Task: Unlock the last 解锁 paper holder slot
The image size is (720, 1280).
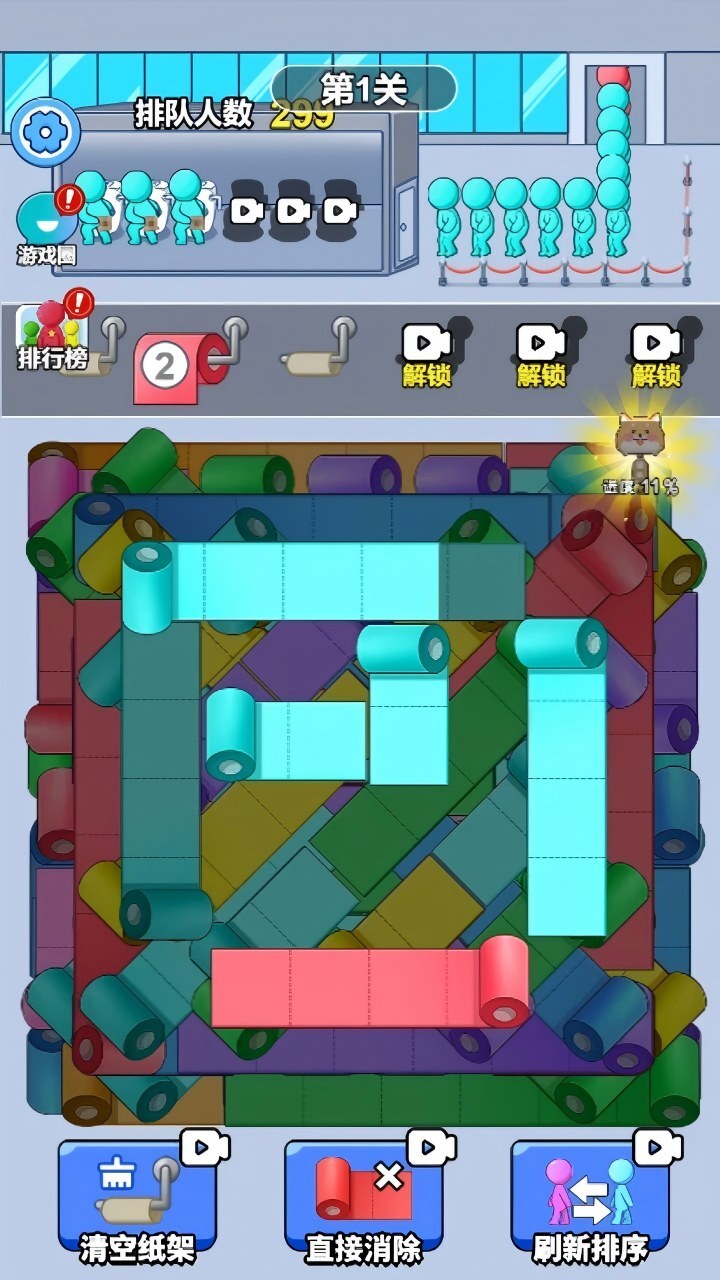Action: point(656,357)
